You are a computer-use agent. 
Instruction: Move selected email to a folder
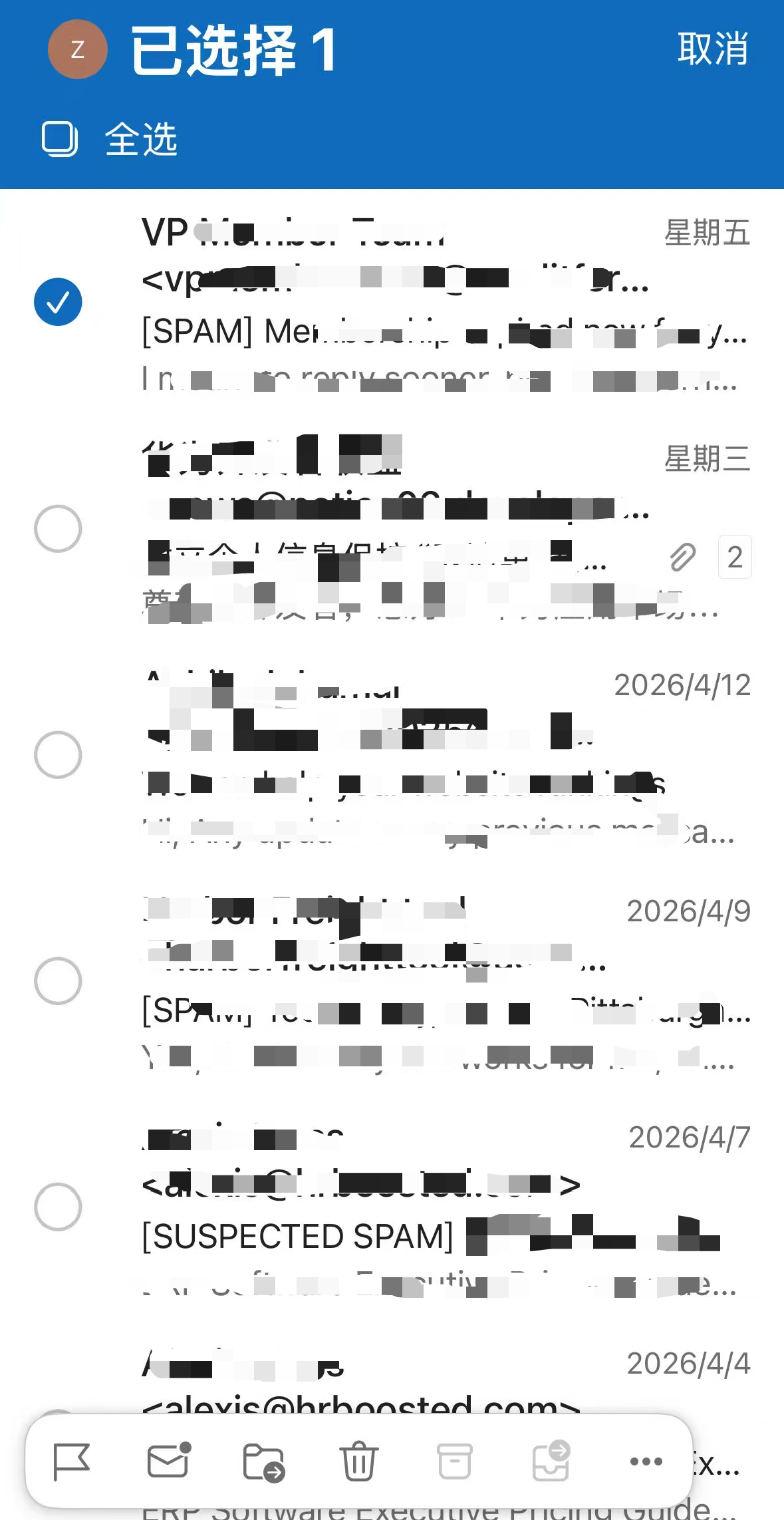pyautogui.click(x=263, y=1461)
